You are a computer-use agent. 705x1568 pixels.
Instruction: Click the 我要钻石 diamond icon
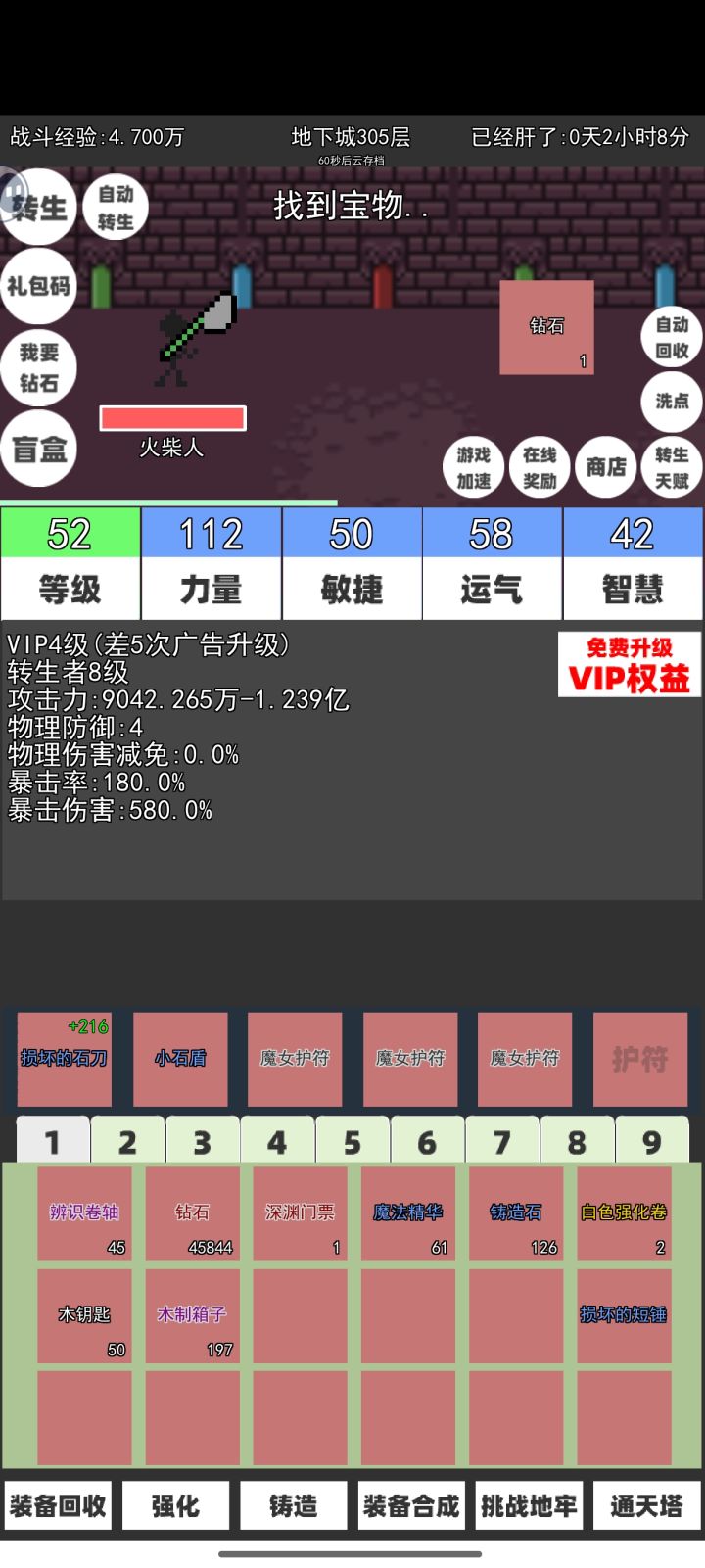[x=39, y=367]
